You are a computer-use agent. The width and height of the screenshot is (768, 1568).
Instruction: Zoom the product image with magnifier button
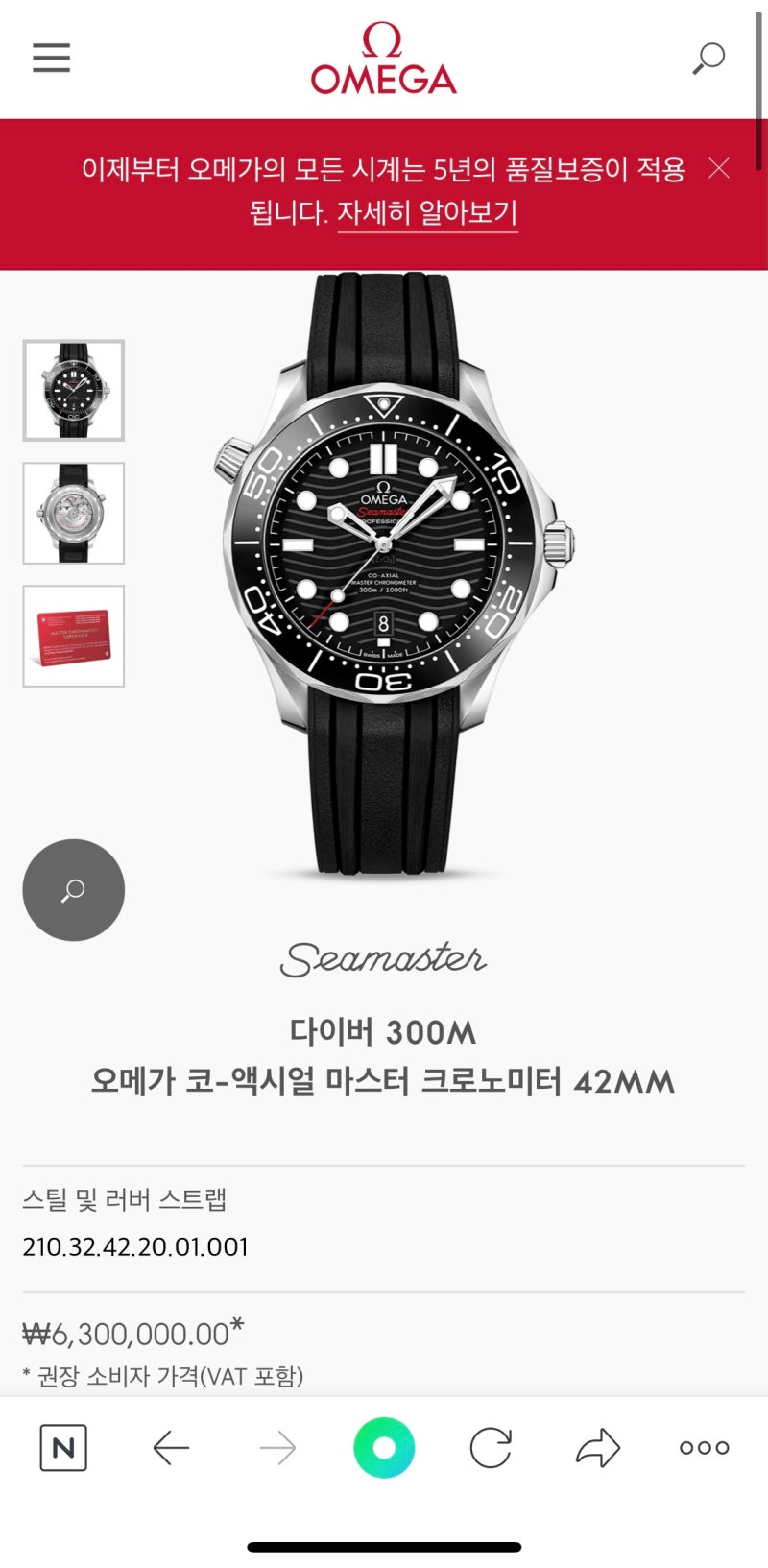tap(74, 890)
